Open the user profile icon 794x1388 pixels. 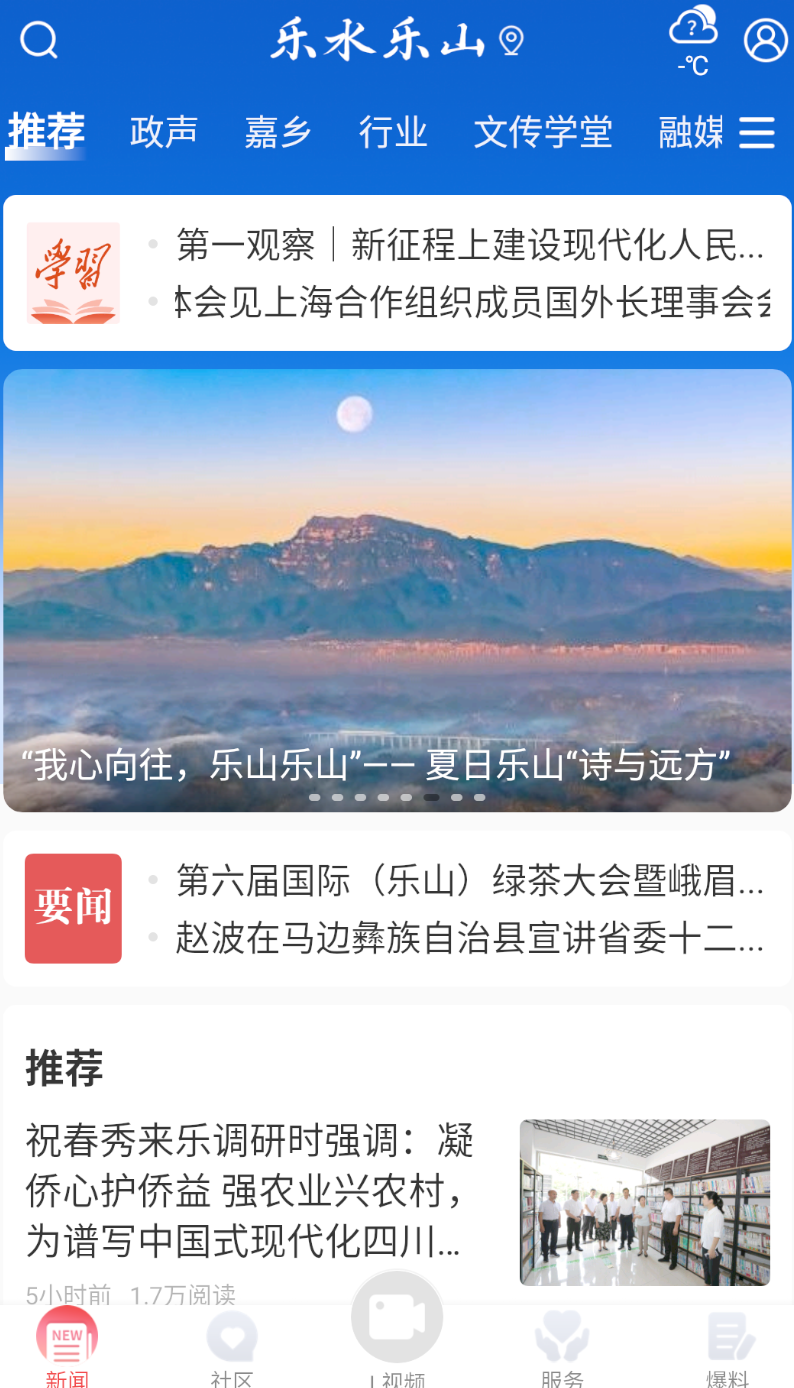(766, 41)
